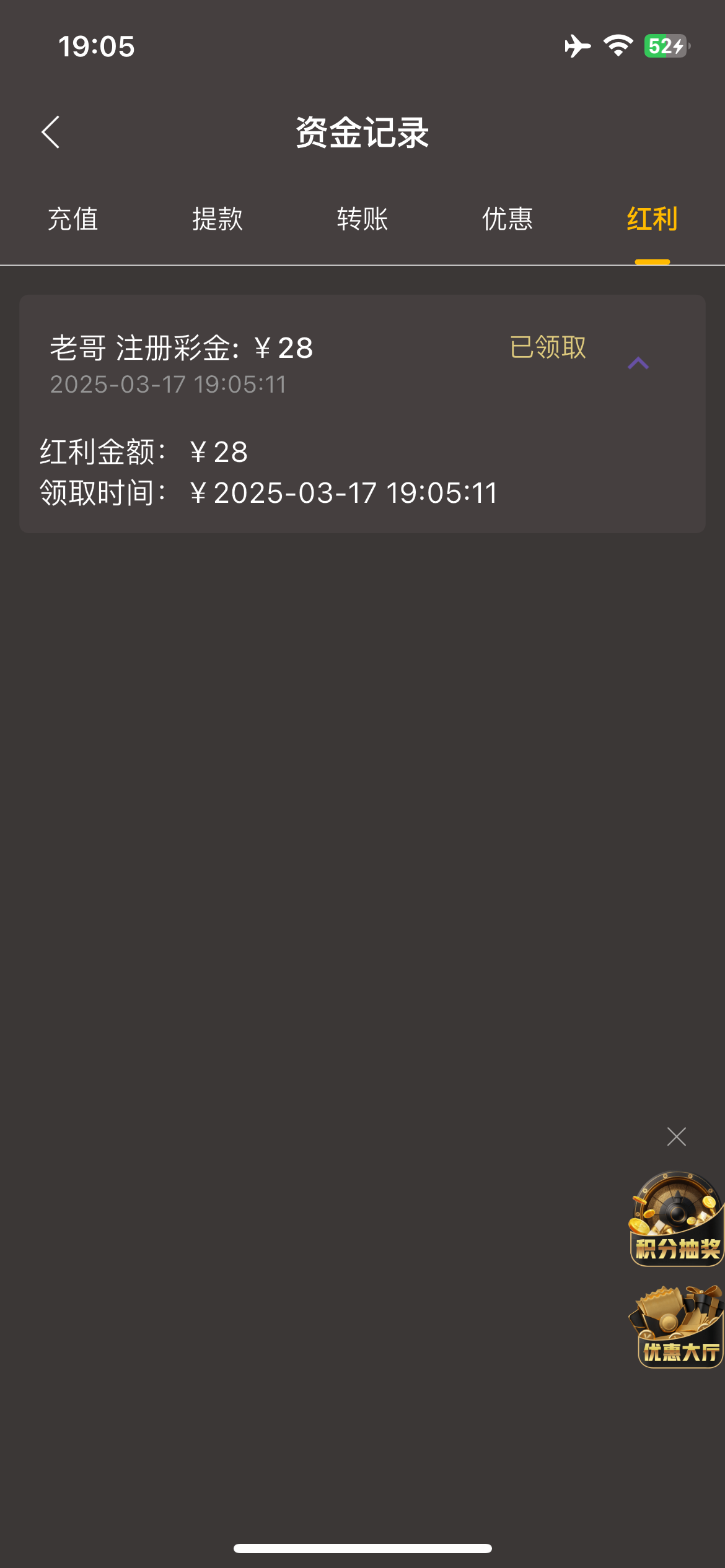This screenshot has height=1568, width=725.
Task: Switch to the 充值 tab
Action: pos(73,219)
